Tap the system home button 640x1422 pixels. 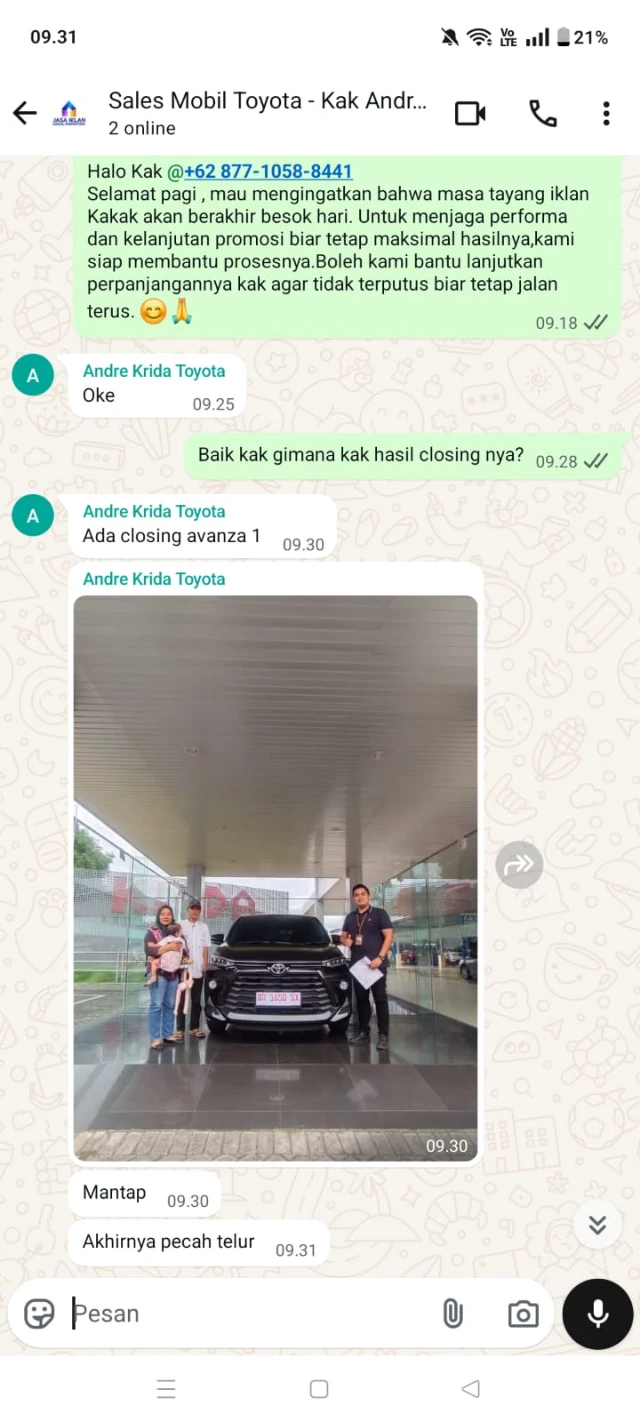(x=319, y=1388)
